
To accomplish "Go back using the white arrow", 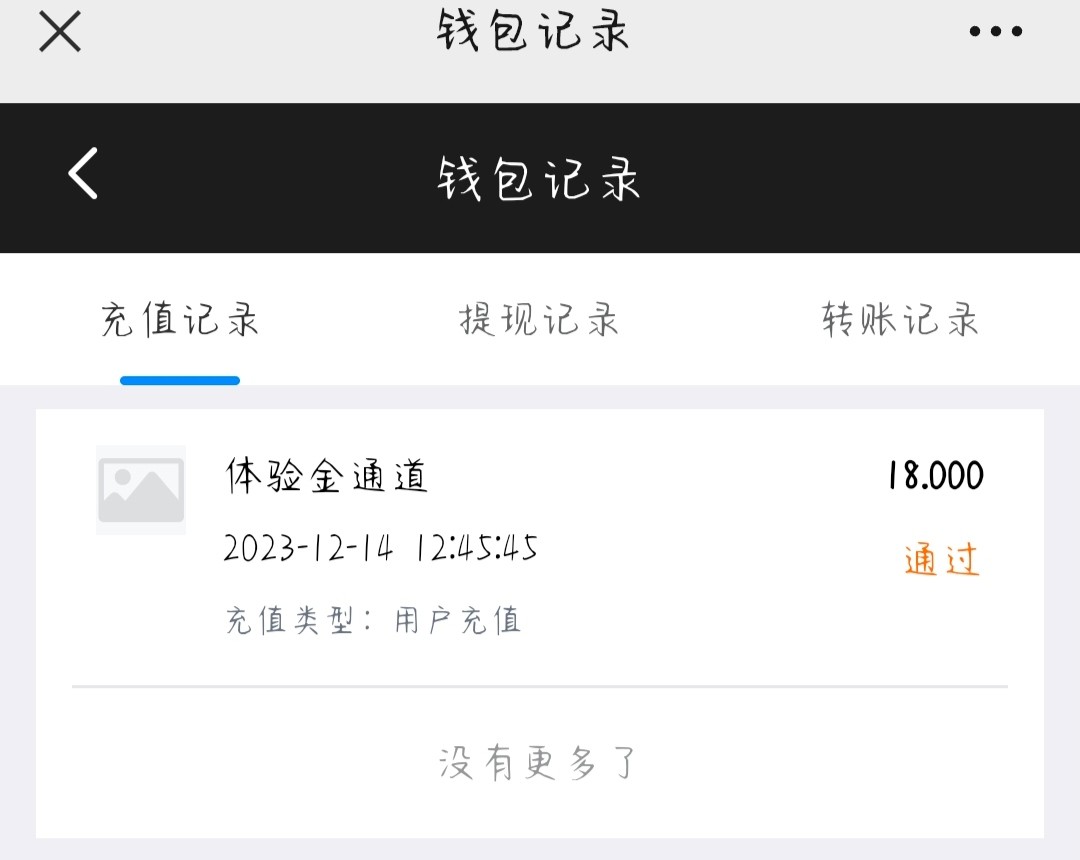I will (x=84, y=174).
